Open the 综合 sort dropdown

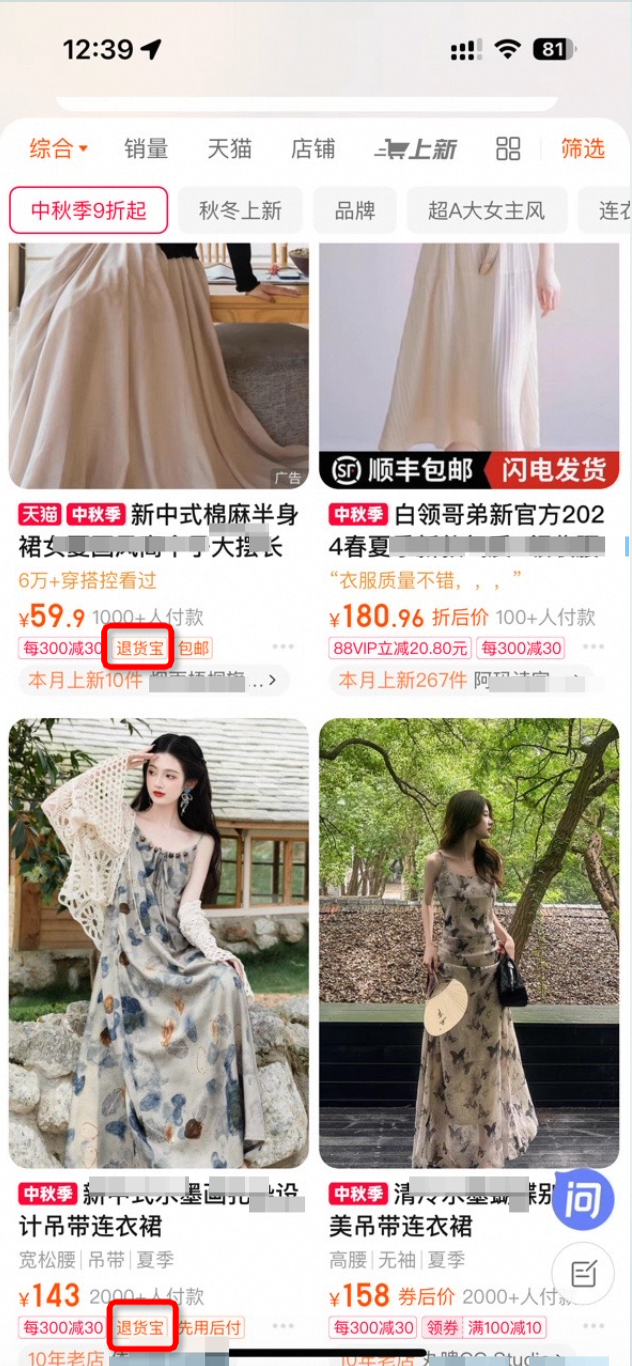point(58,149)
